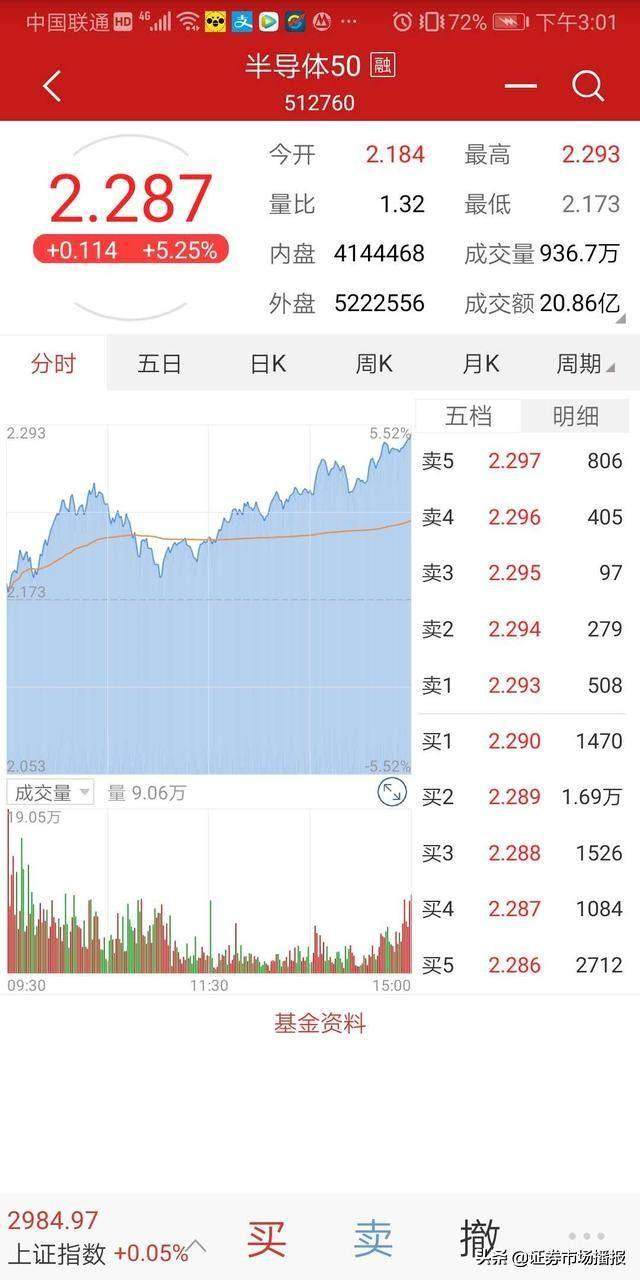Select the 五档 order book tab
This screenshot has height=1280, width=640.
click(x=468, y=416)
